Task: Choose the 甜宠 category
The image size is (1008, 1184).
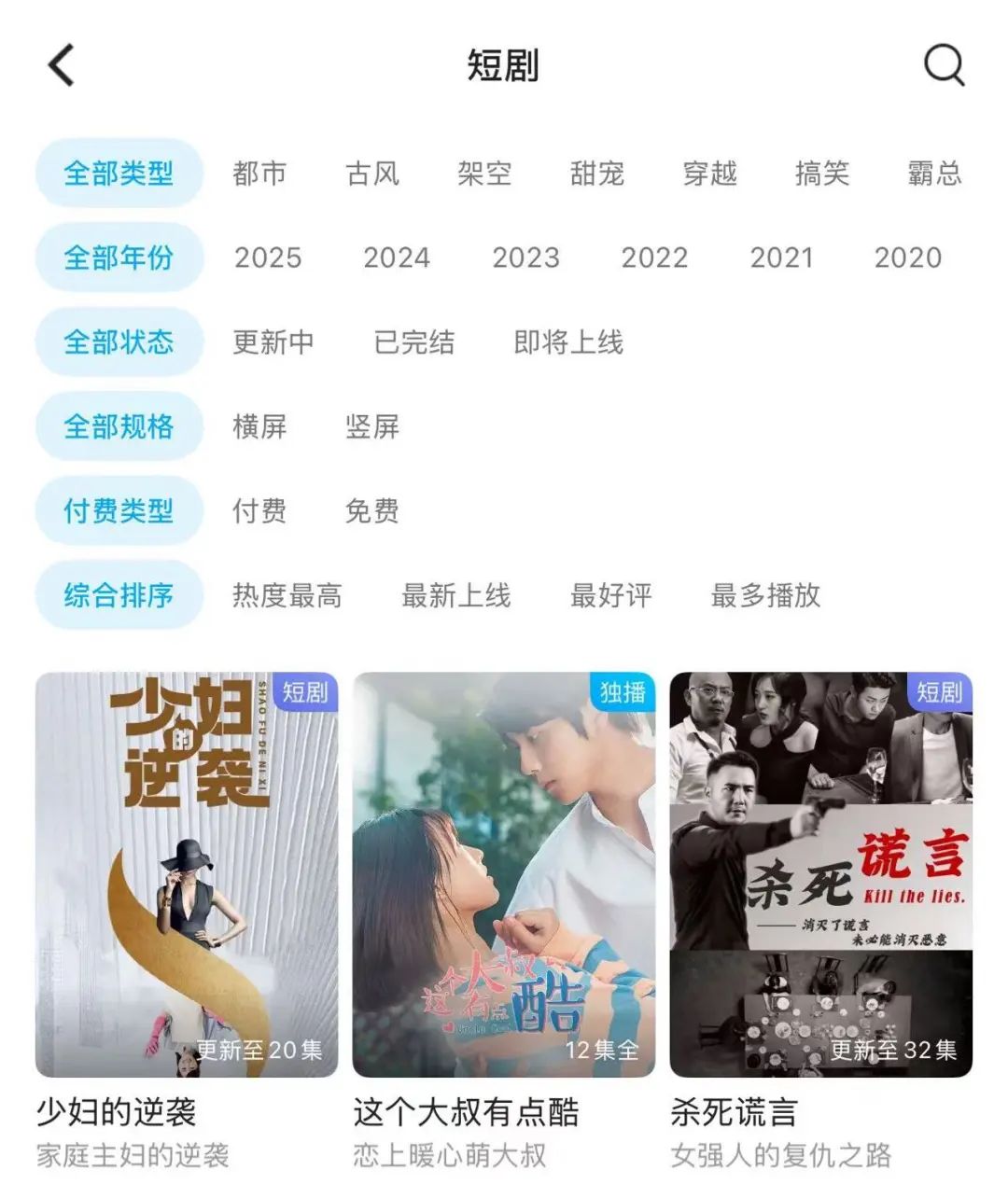Action: tap(597, 174)
